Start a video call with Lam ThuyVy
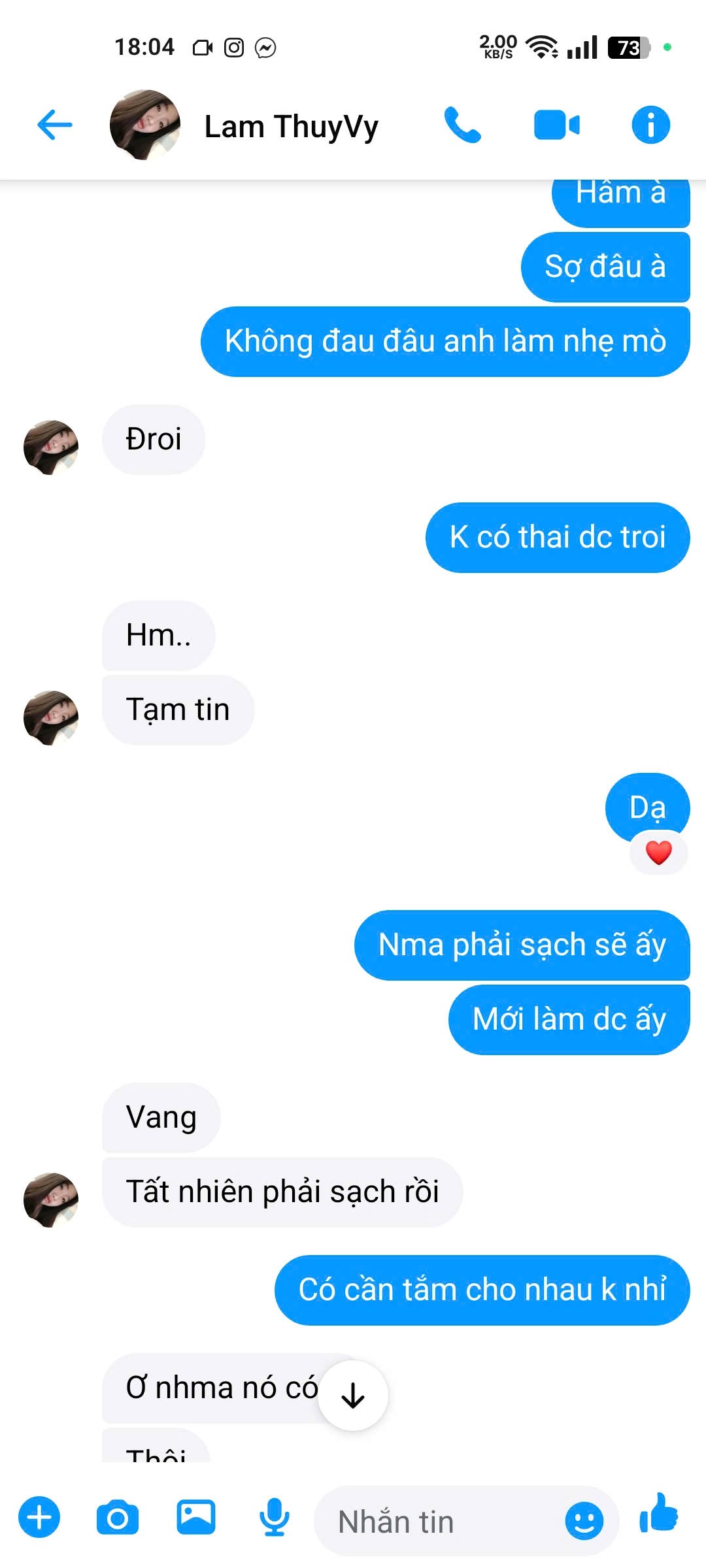 point(556,125)
